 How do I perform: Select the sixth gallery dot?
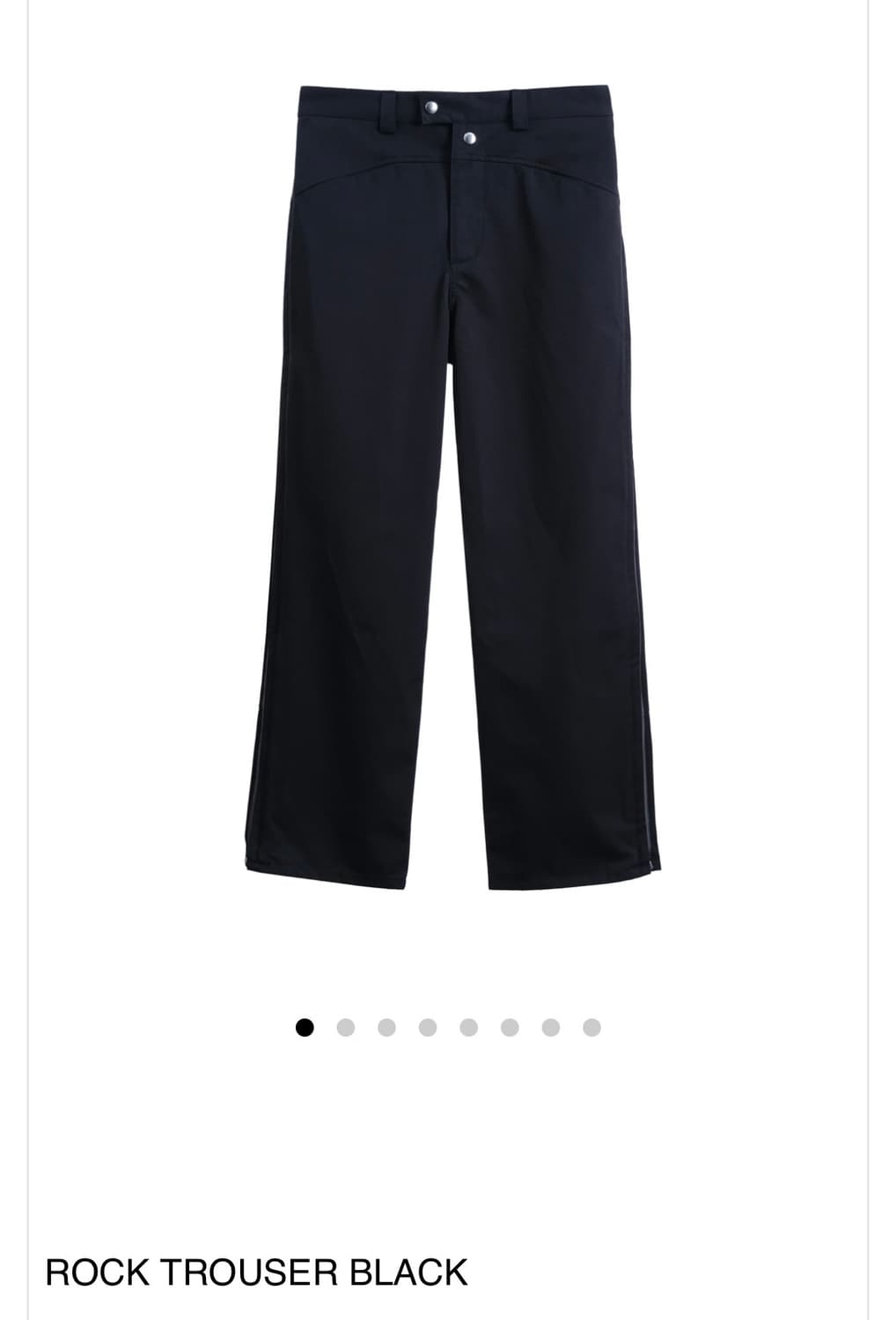click(510, 1026)
